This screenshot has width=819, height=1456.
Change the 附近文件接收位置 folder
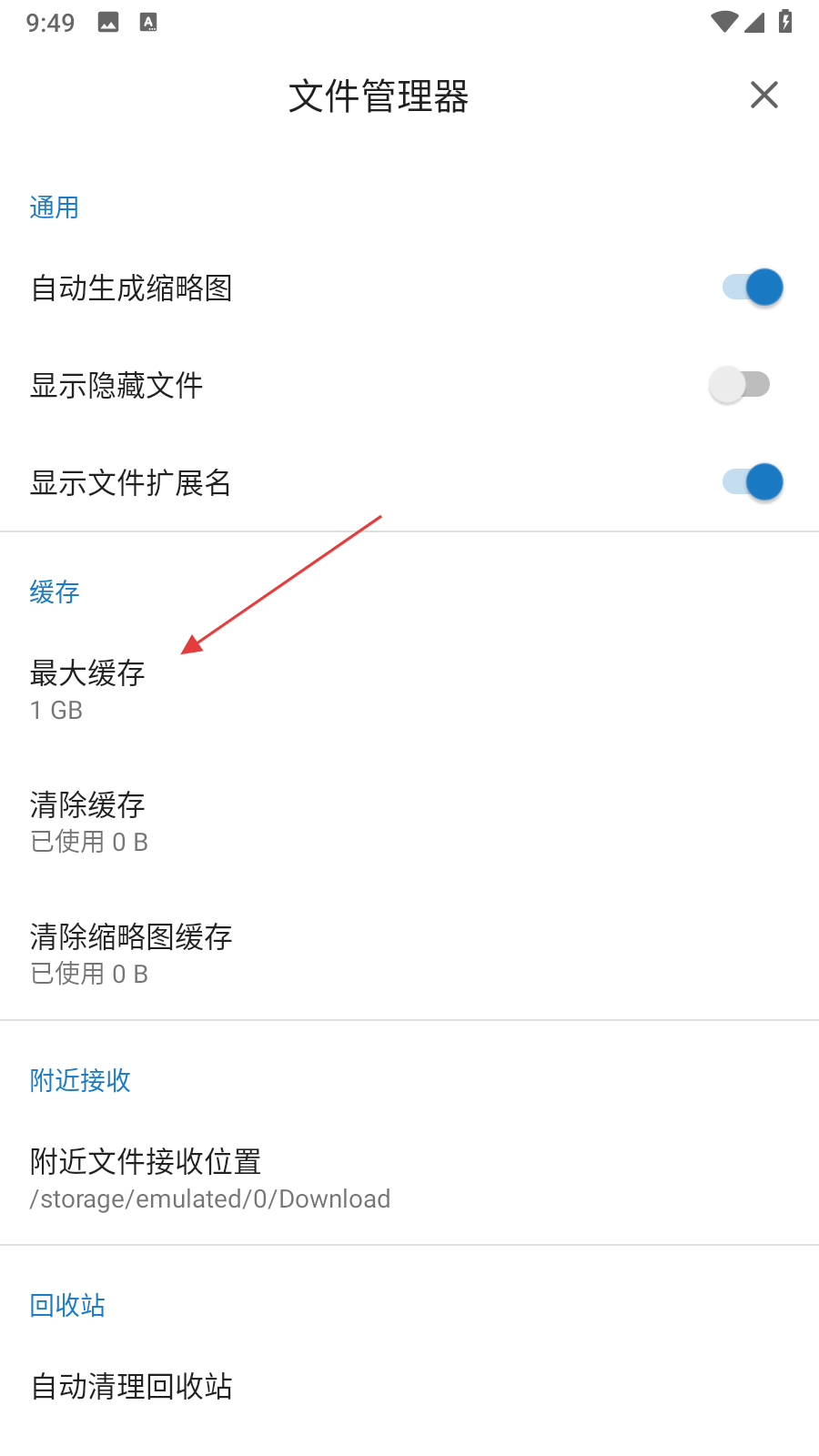click(209, 1178)
